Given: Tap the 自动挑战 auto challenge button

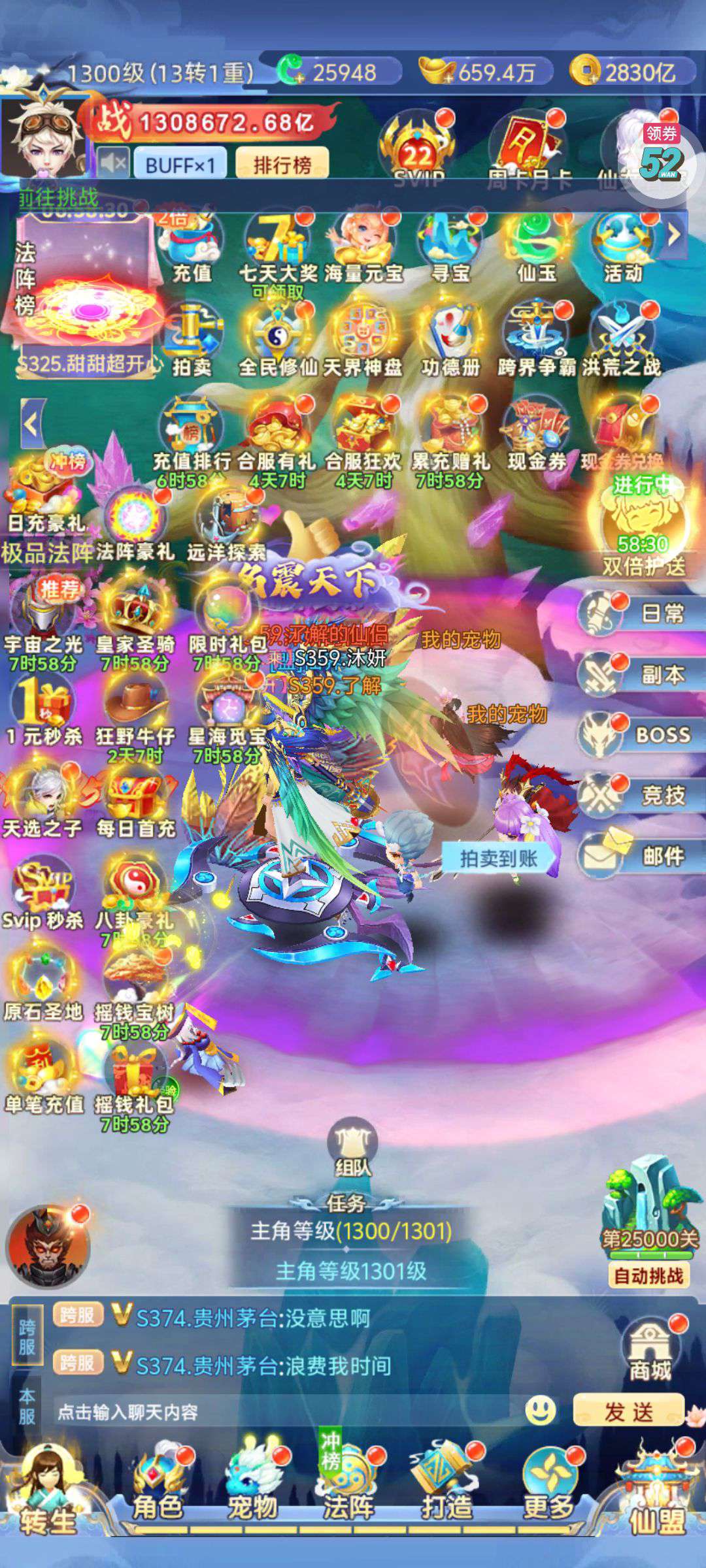Looking at the screenshot, I should tap(648, 1275).
